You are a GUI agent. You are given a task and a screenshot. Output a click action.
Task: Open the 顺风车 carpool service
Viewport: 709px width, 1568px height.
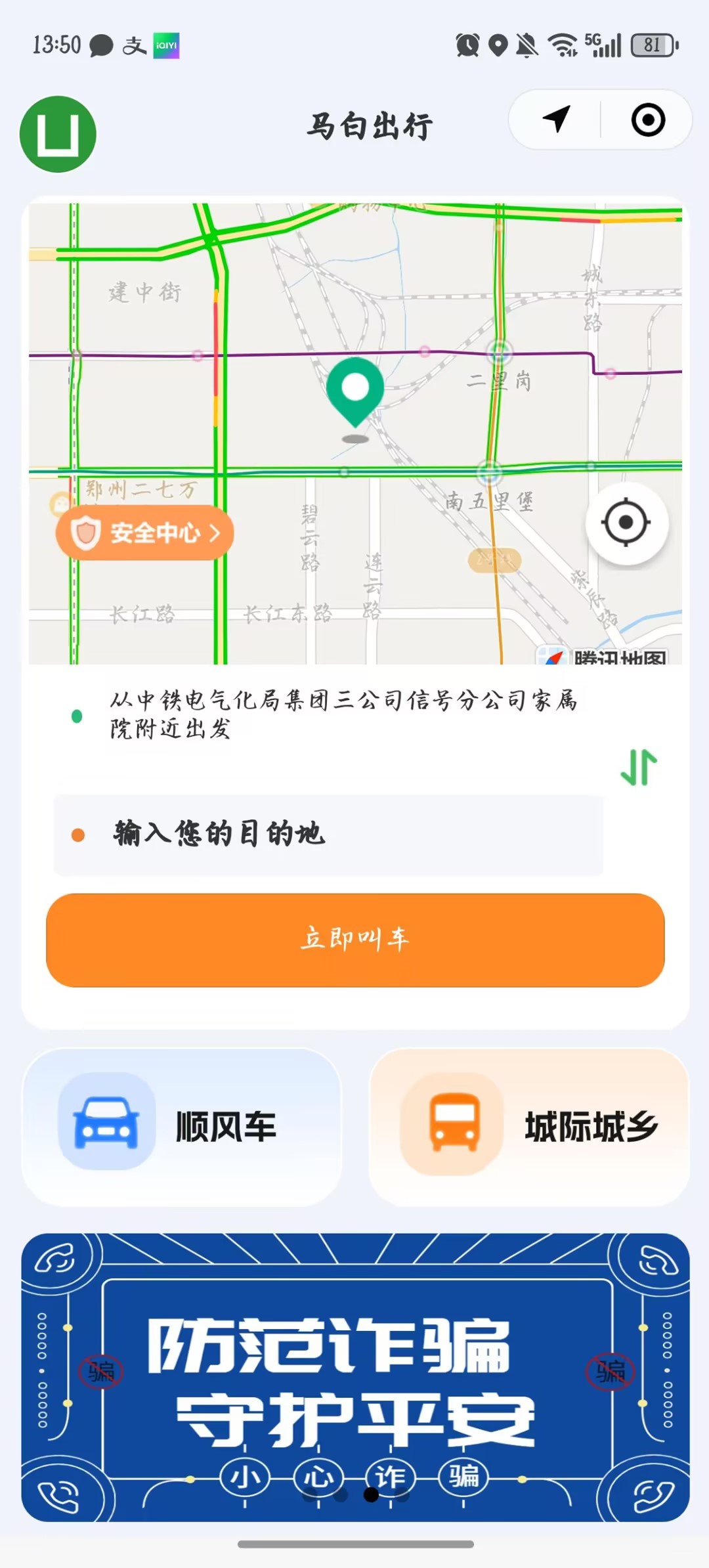(182, 1126)
